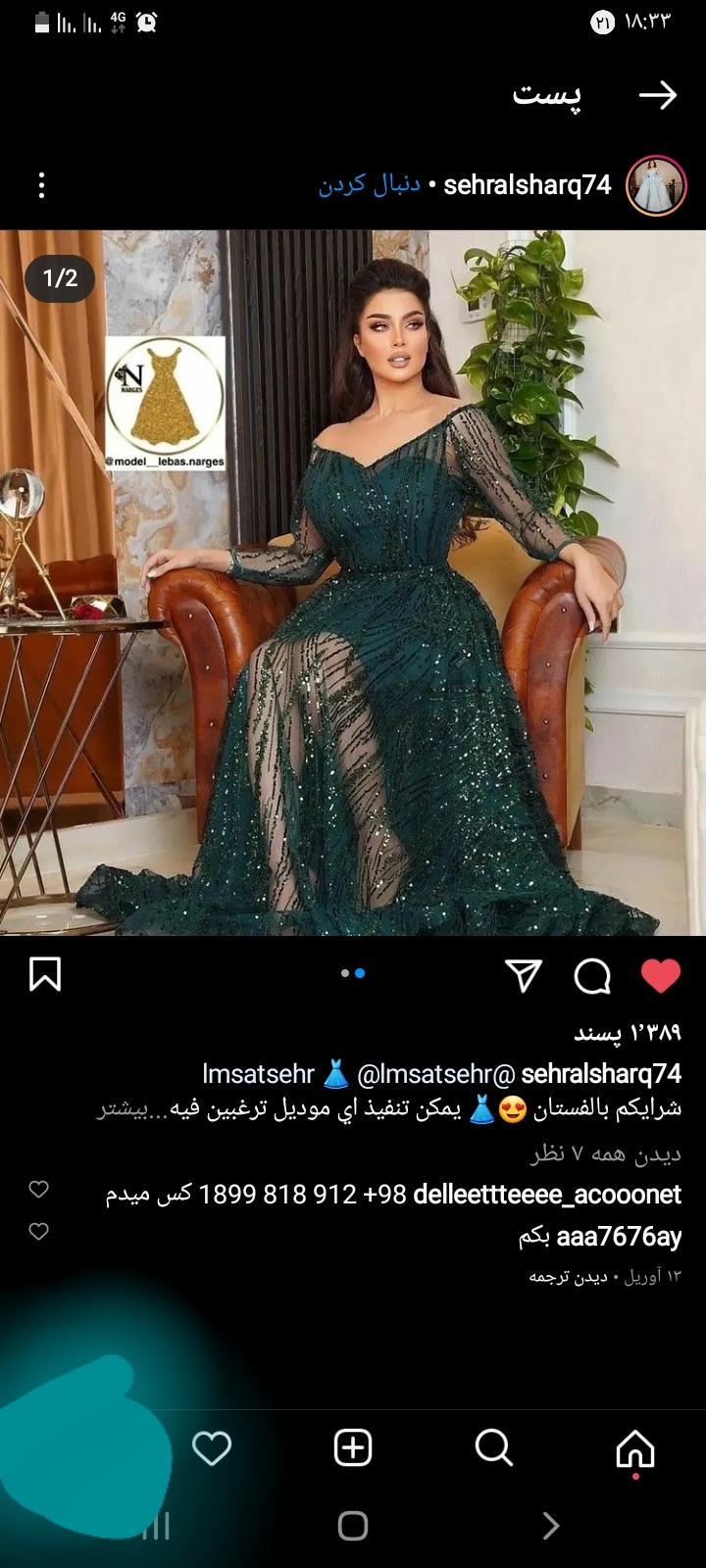This screenshot has height=1568, width=706.
Task: Open the comment bubble icon
Action: coord(592,975)
